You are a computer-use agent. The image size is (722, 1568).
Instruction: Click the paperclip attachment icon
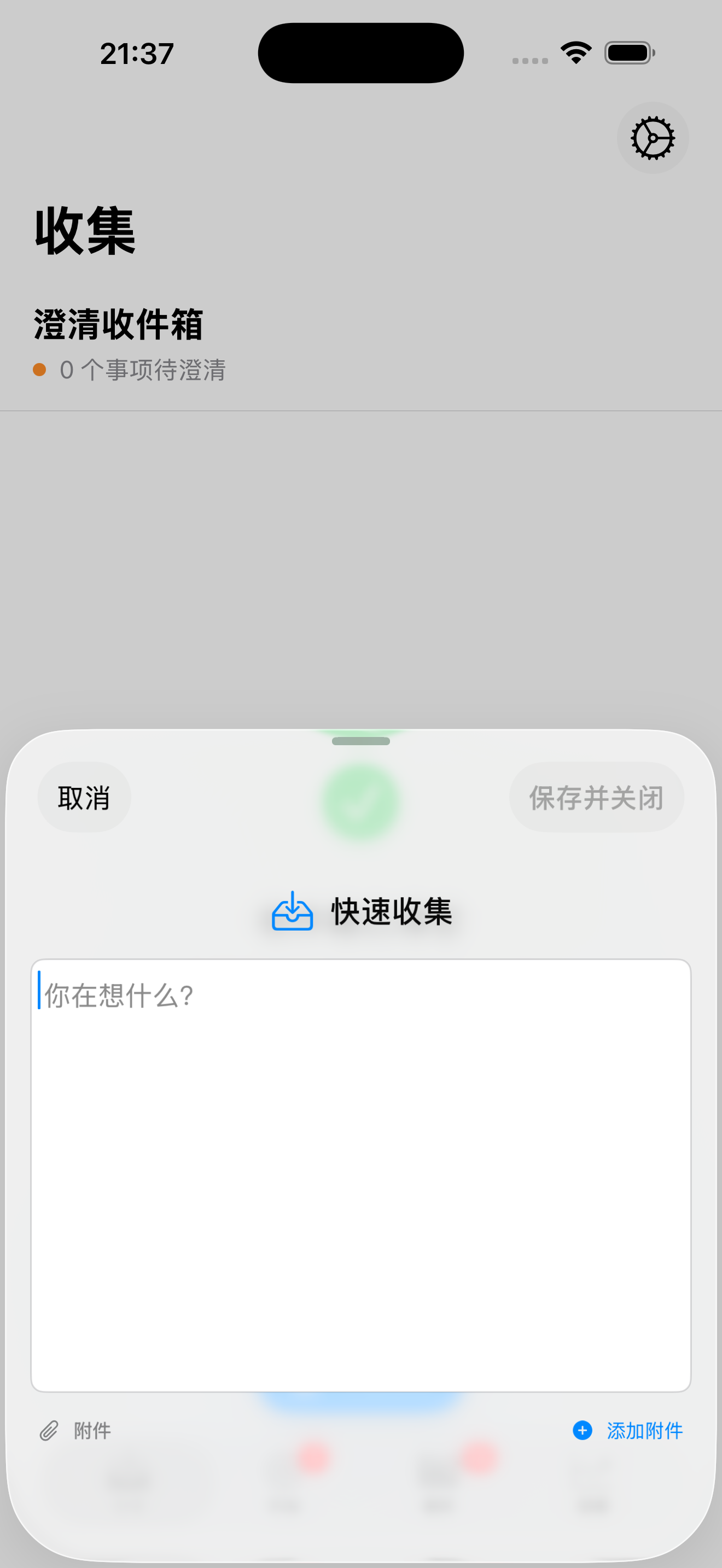click(49, 1430)
